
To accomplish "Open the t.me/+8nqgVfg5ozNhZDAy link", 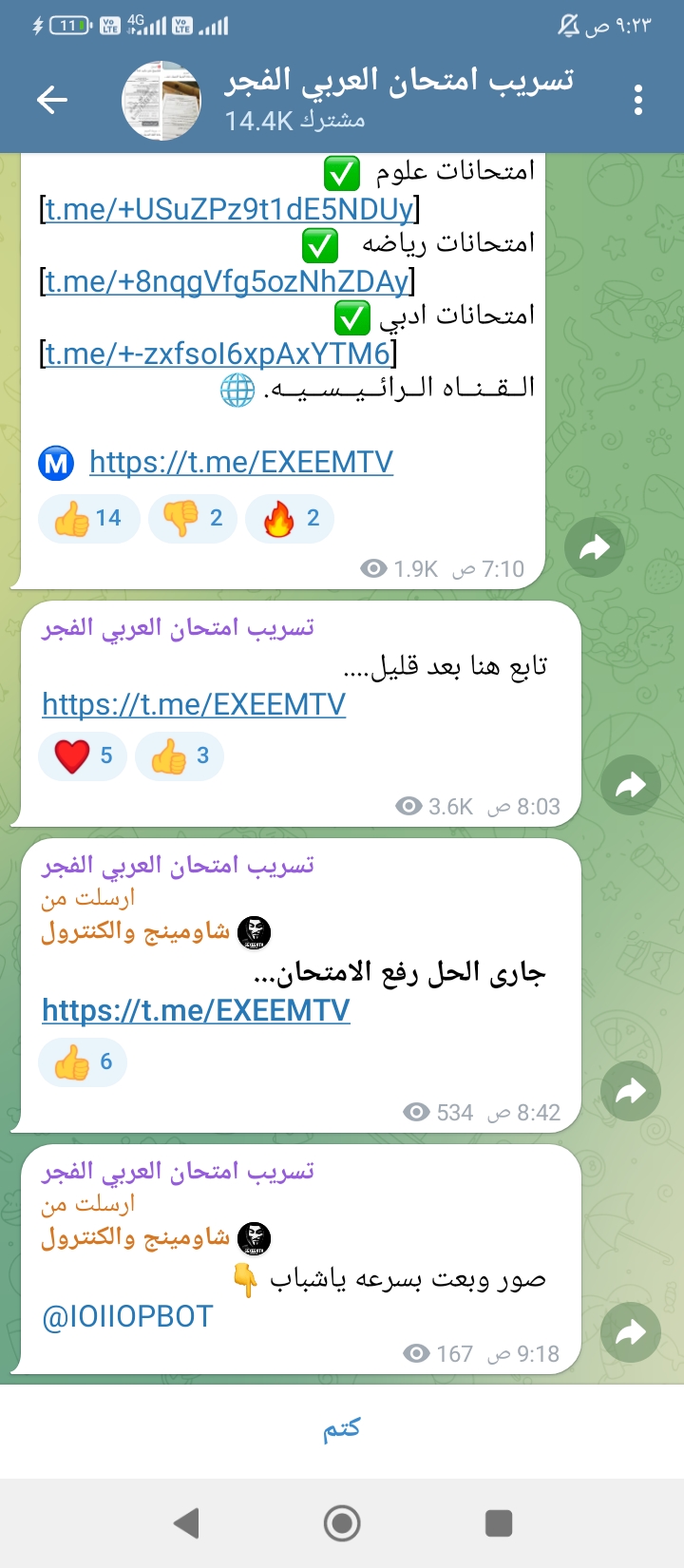I will point(226,281).
